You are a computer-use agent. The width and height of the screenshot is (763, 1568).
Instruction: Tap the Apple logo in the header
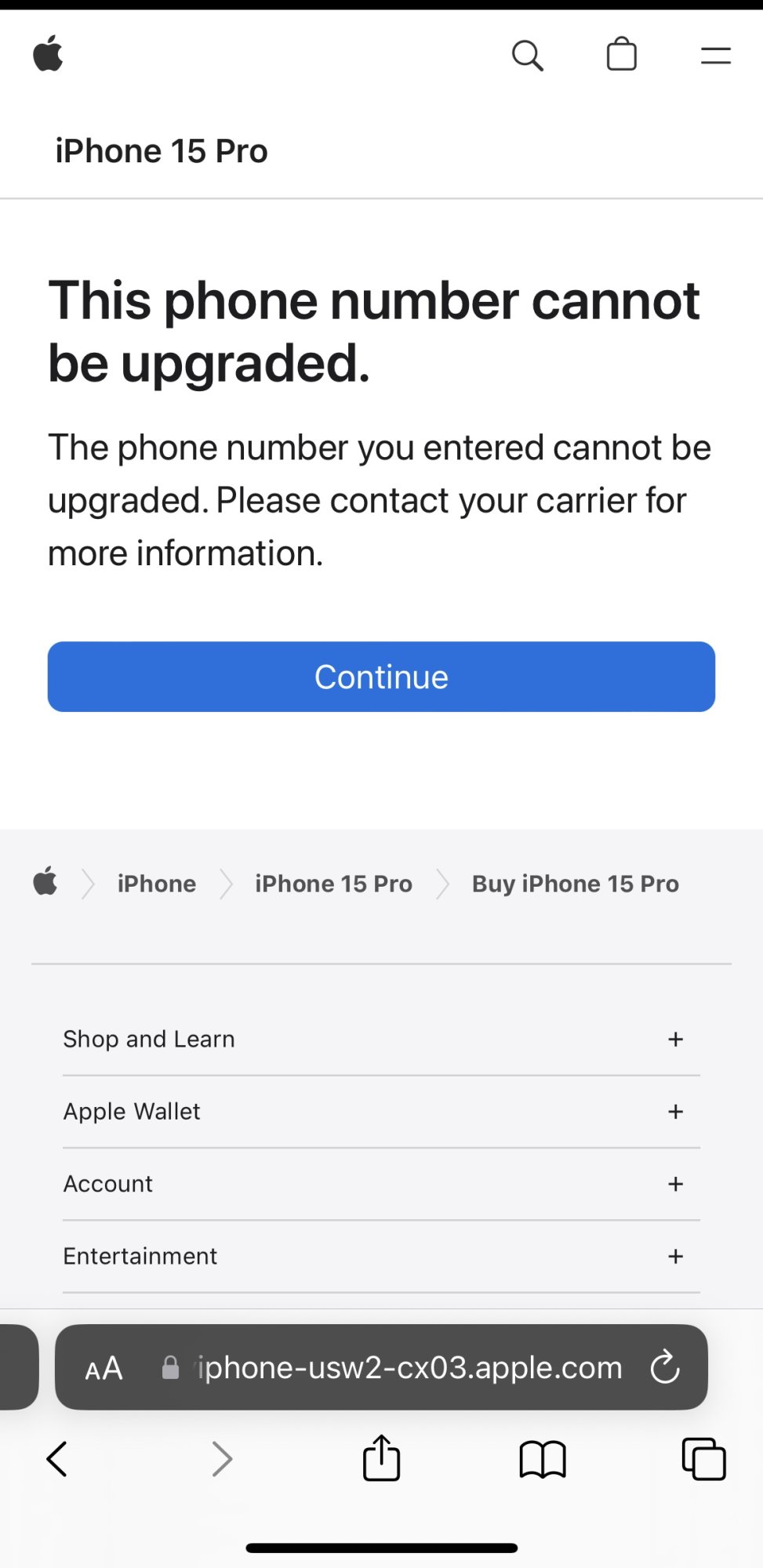49,55
